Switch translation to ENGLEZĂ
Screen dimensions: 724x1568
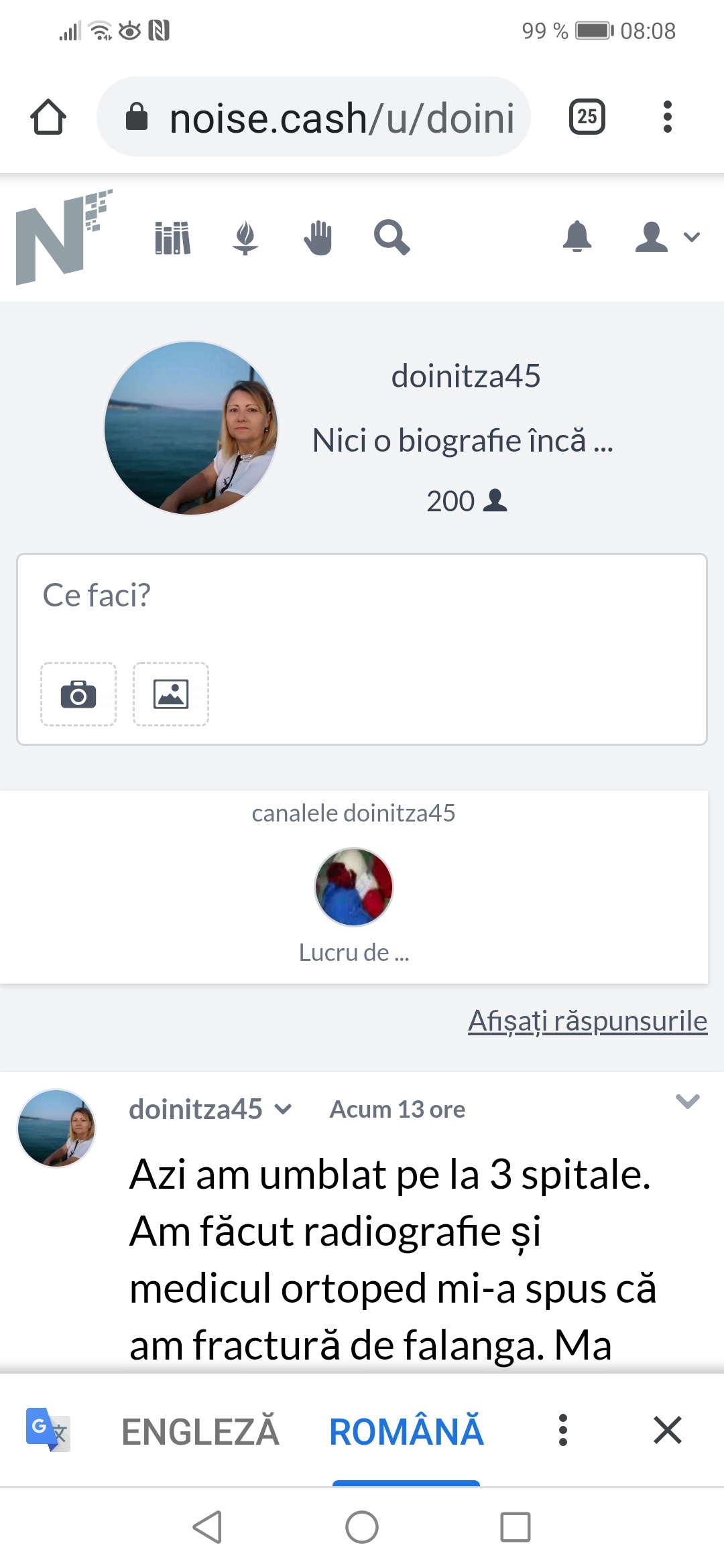tap(200, 1431)
